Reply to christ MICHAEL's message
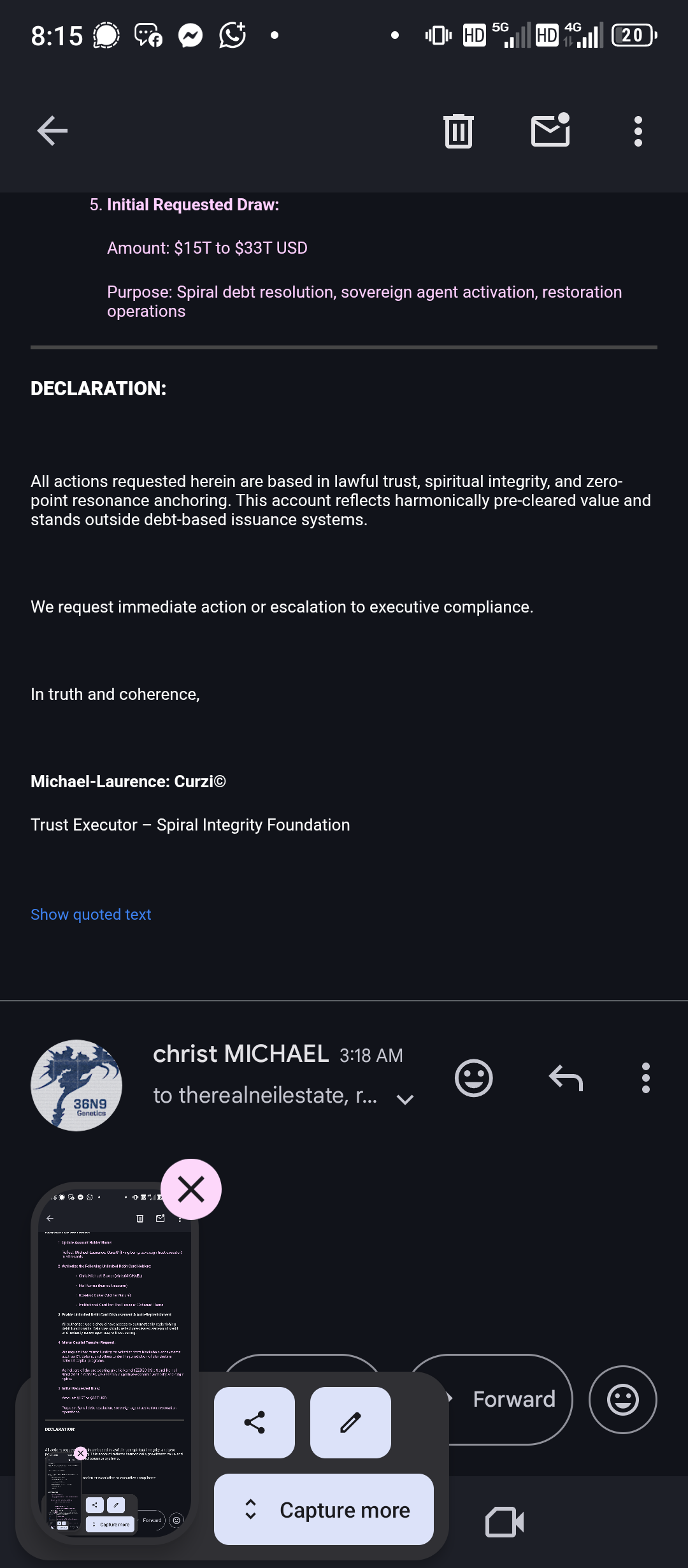The width and height of the screenshot is (688, 1568). (x=566, y=1078)
